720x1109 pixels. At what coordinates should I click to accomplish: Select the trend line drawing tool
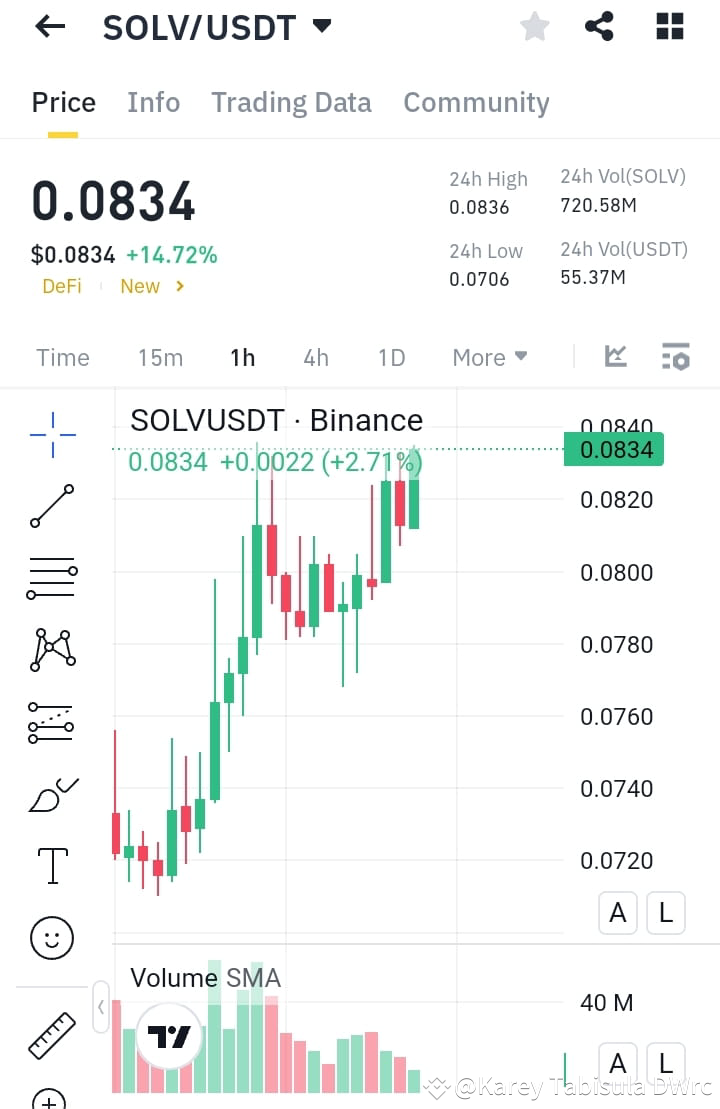[51, 506]
